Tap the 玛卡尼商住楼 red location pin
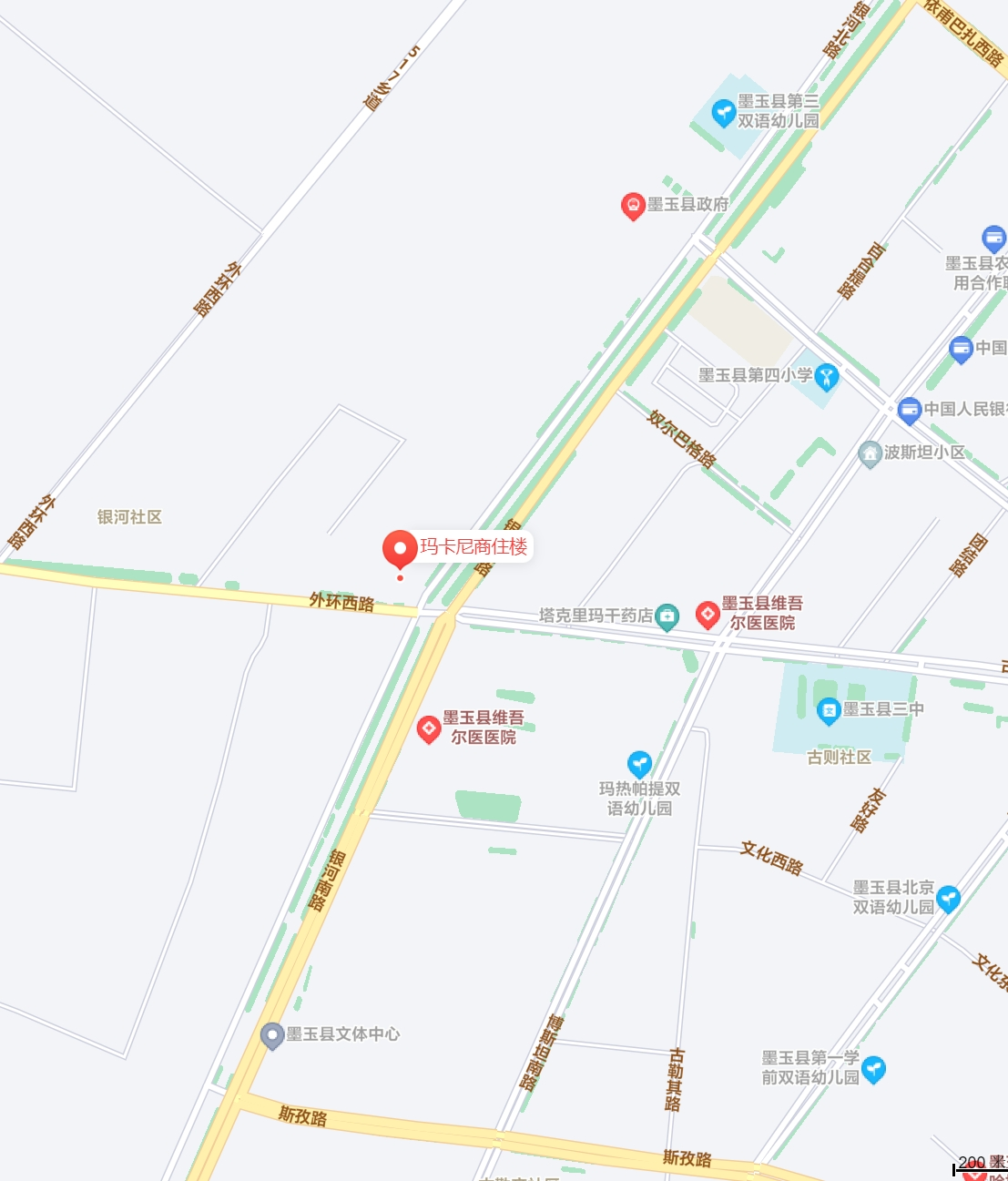The height and width of the screenshot is (1181, 1008). (399, 549)
